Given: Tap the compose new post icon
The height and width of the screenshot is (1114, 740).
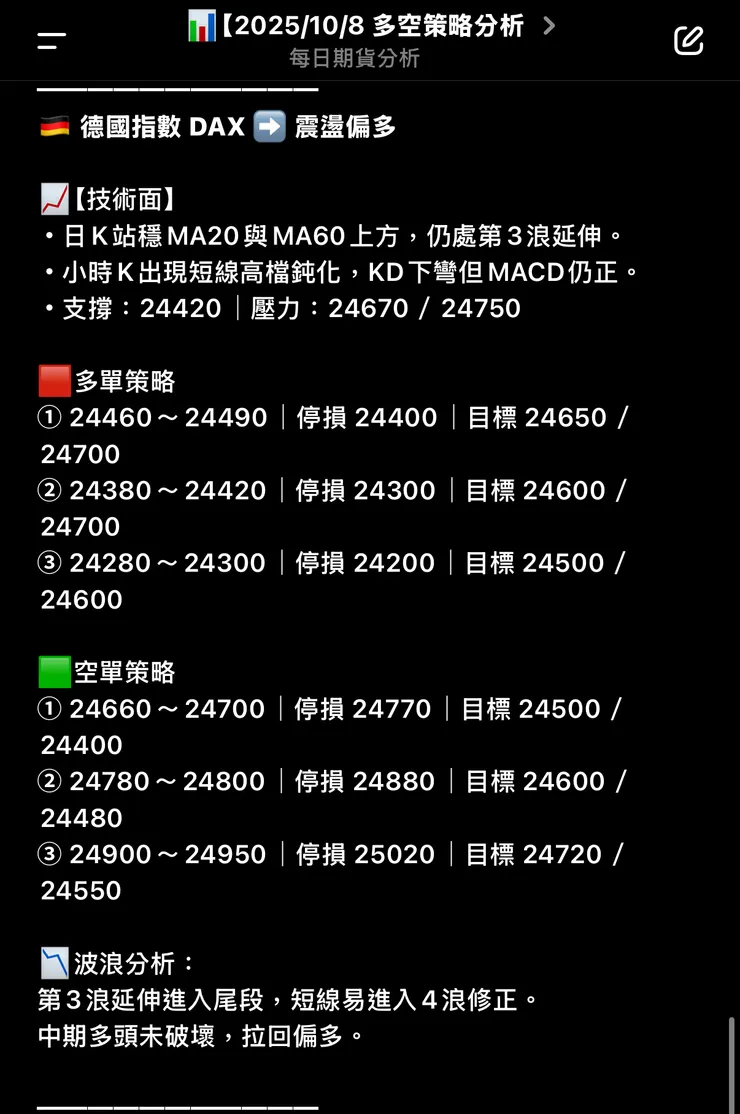Looking at the screenshot, I should 688,41.
